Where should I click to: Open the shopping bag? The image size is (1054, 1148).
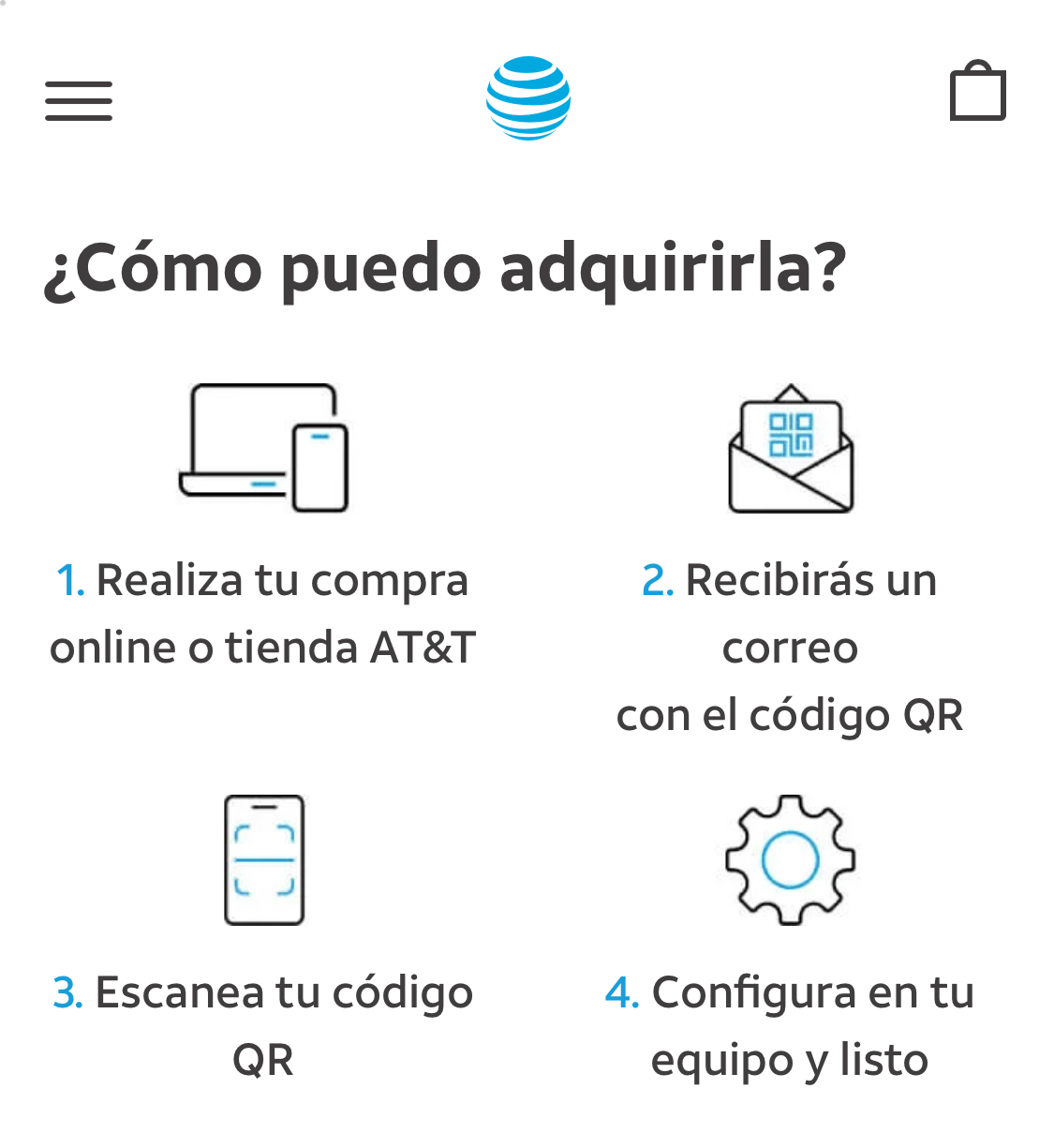click(978, 92)
